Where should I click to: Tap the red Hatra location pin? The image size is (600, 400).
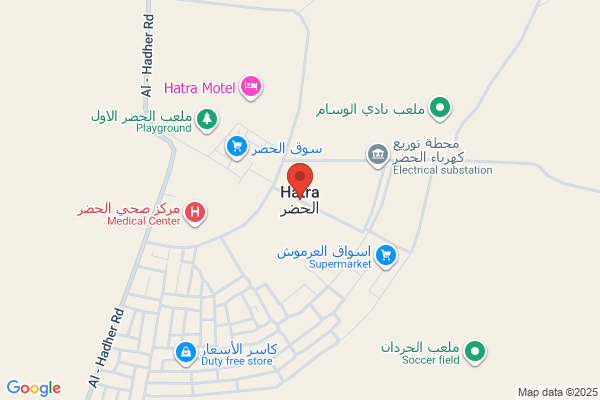300,181
